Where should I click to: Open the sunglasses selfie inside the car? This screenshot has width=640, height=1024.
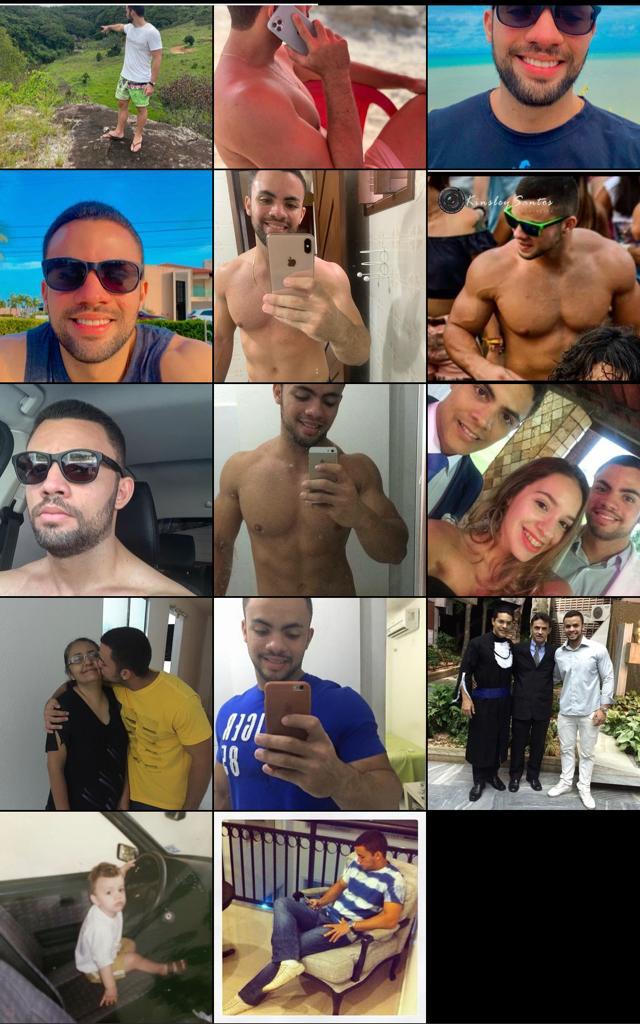(x=106, y=490)
